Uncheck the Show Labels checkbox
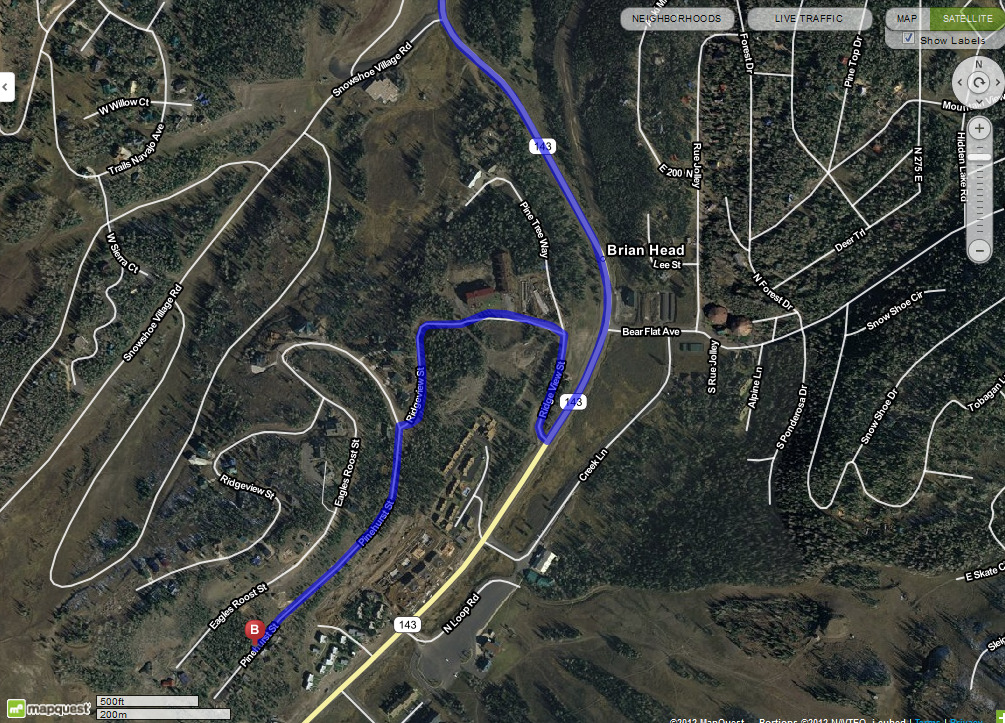Viewport: 1005px width, 723px height. pos(908,39)
